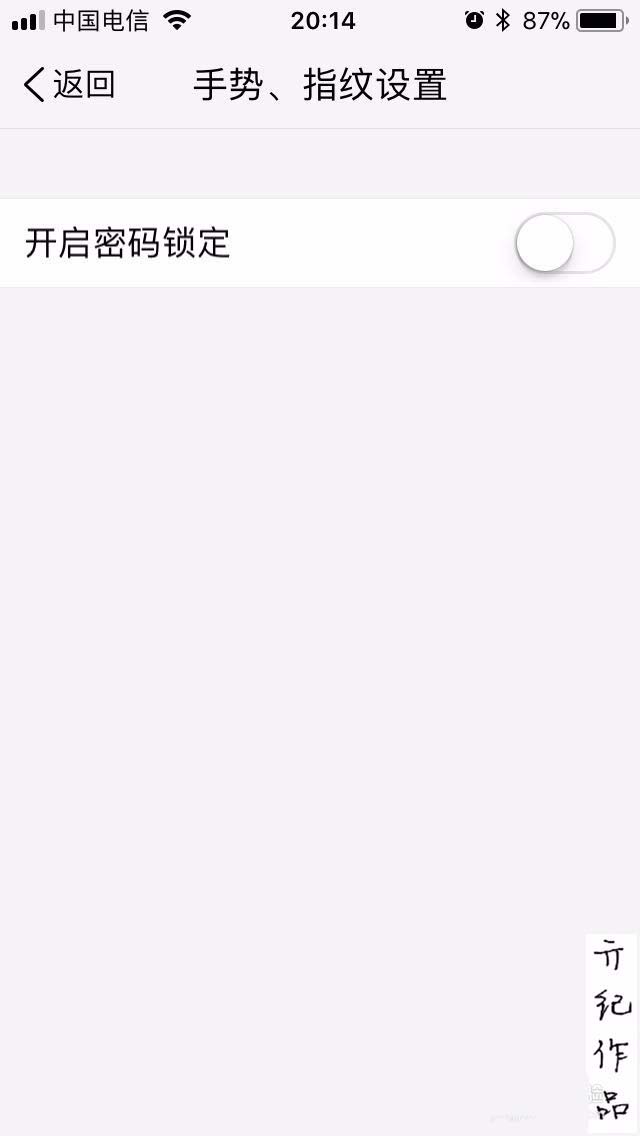Enable the 开启密码锁定 switch
640x1136 pixels.
click(x=564, y=243)
